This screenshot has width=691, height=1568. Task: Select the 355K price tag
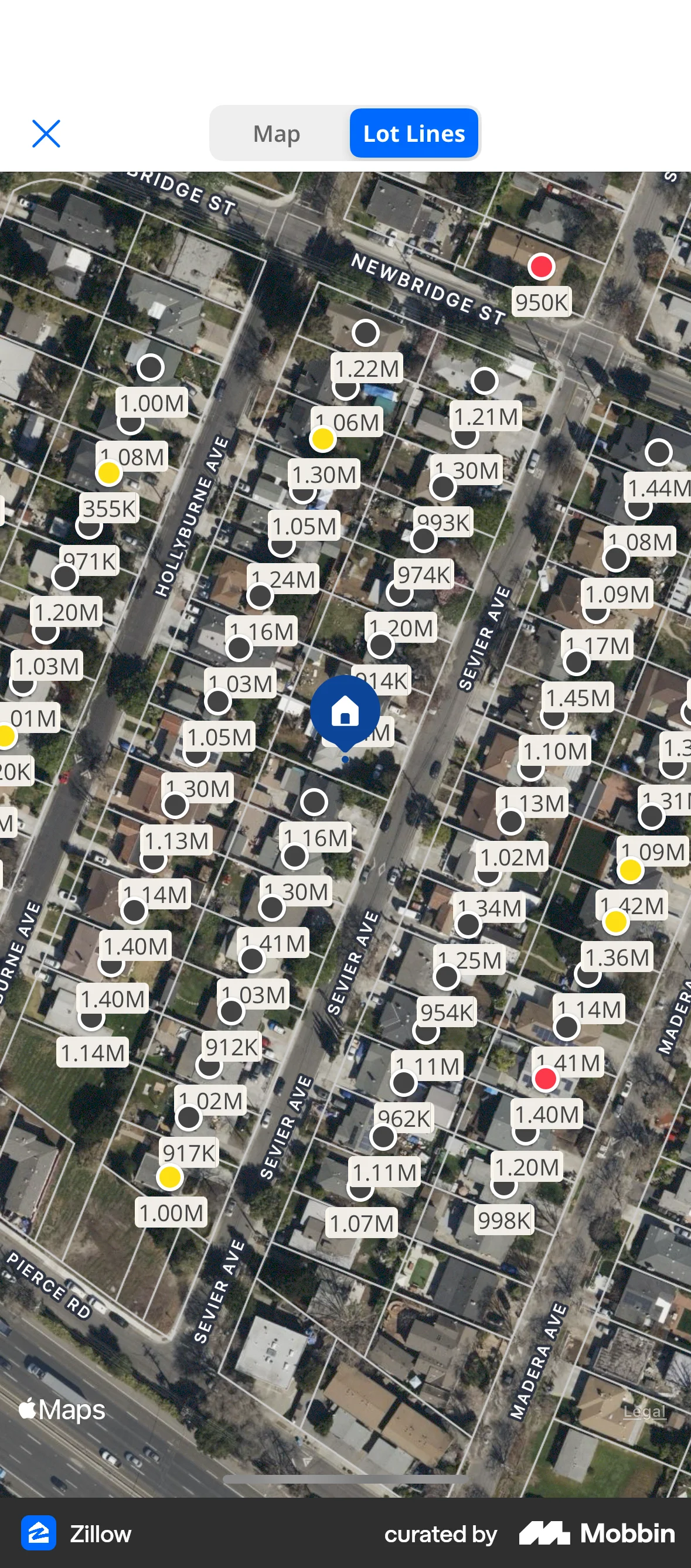[x=110, y=507]
